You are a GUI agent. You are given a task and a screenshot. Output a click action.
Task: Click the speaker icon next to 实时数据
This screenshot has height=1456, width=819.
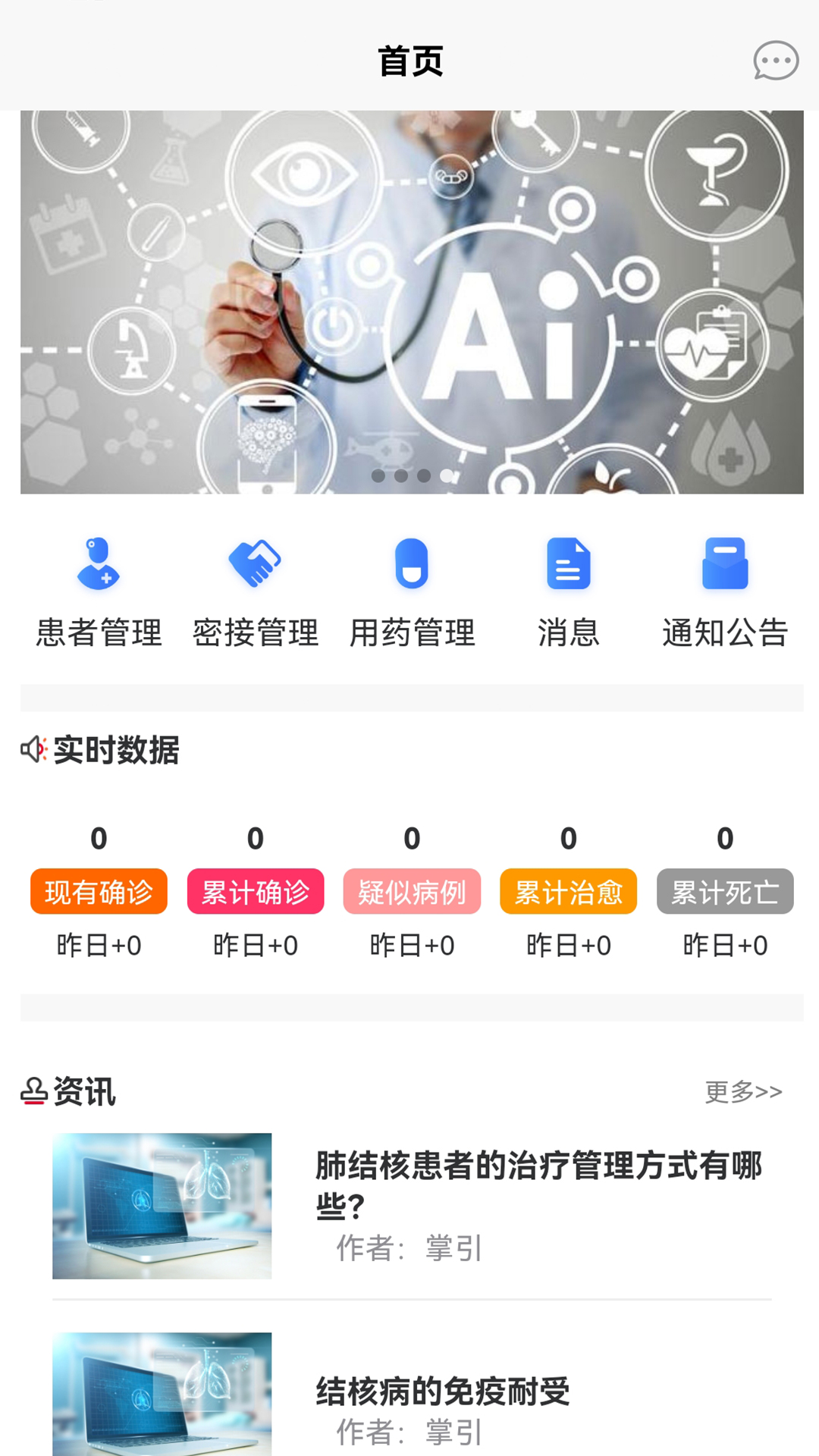point(33,751)
